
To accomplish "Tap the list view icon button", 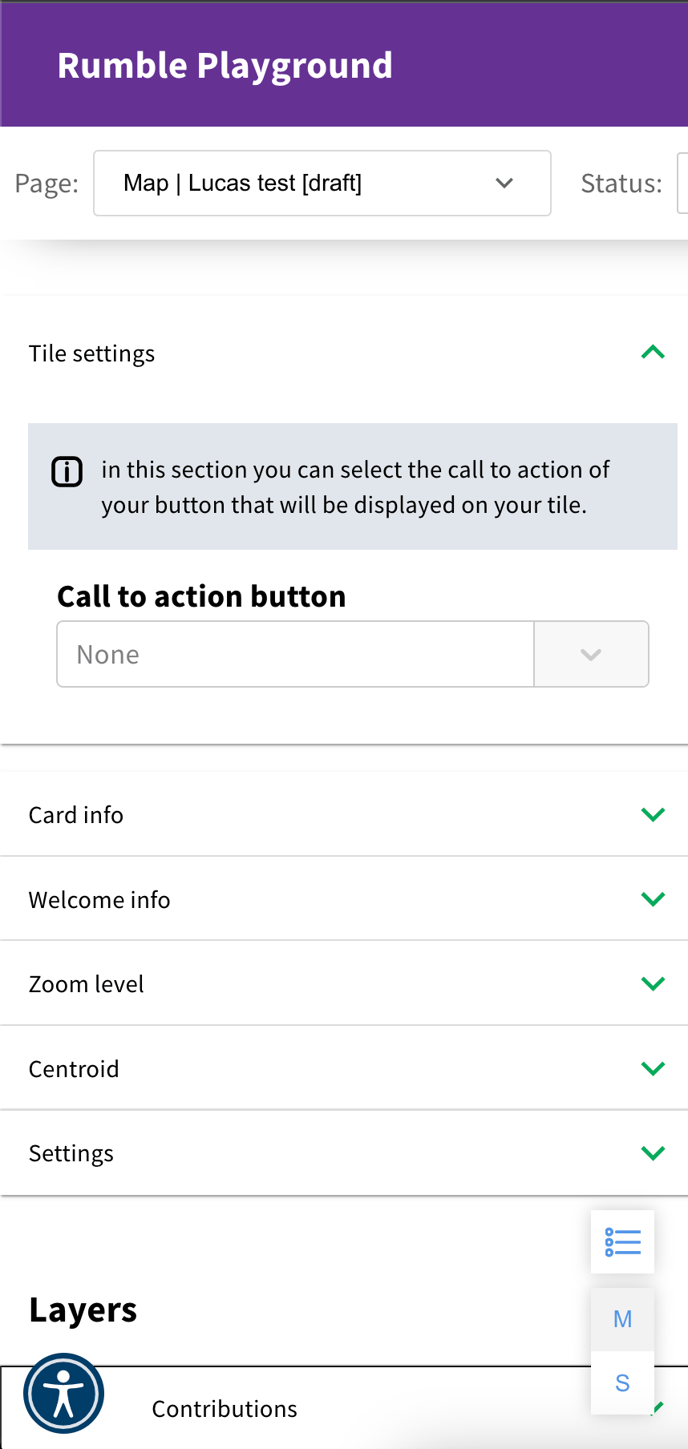I will point(622,1242).
